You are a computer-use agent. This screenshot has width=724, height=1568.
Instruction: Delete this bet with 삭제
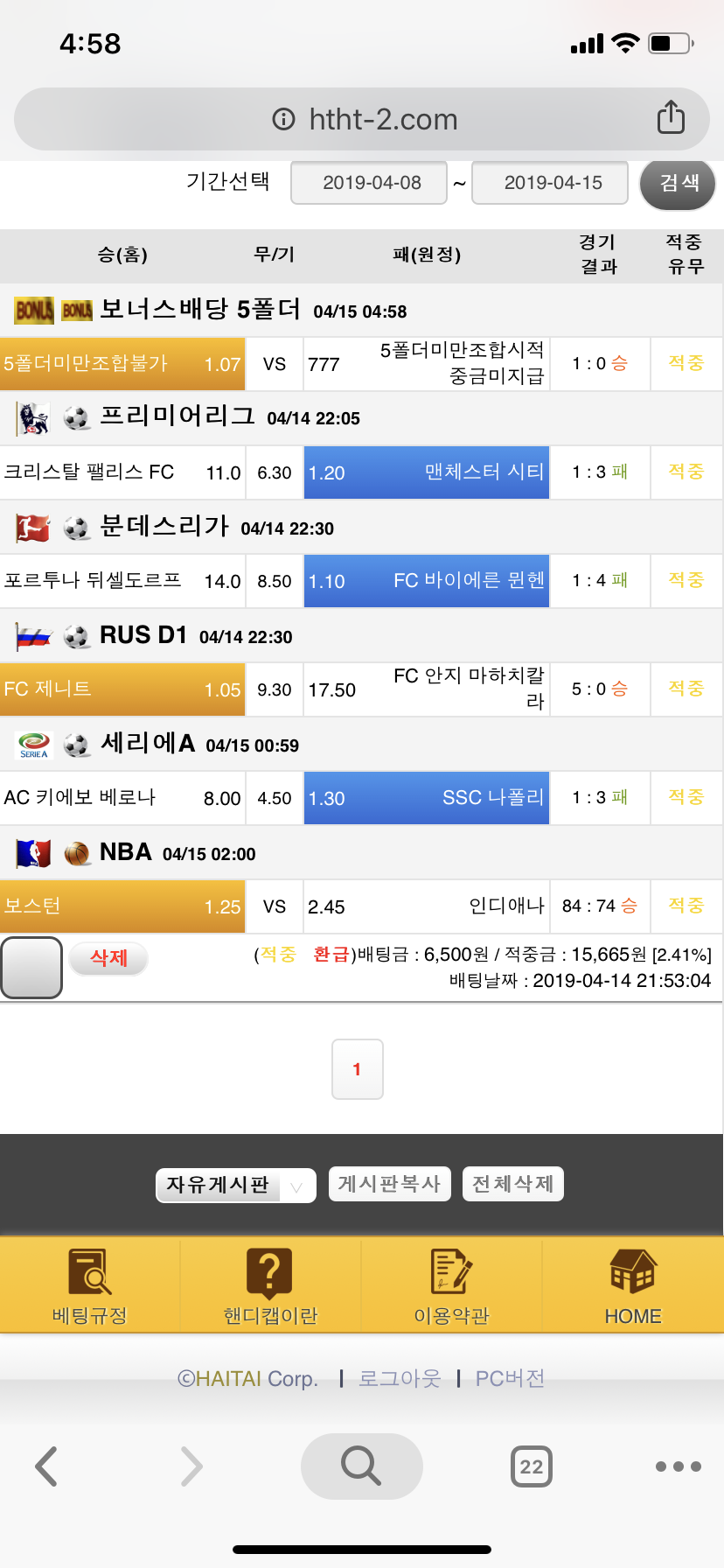(108, 958)
